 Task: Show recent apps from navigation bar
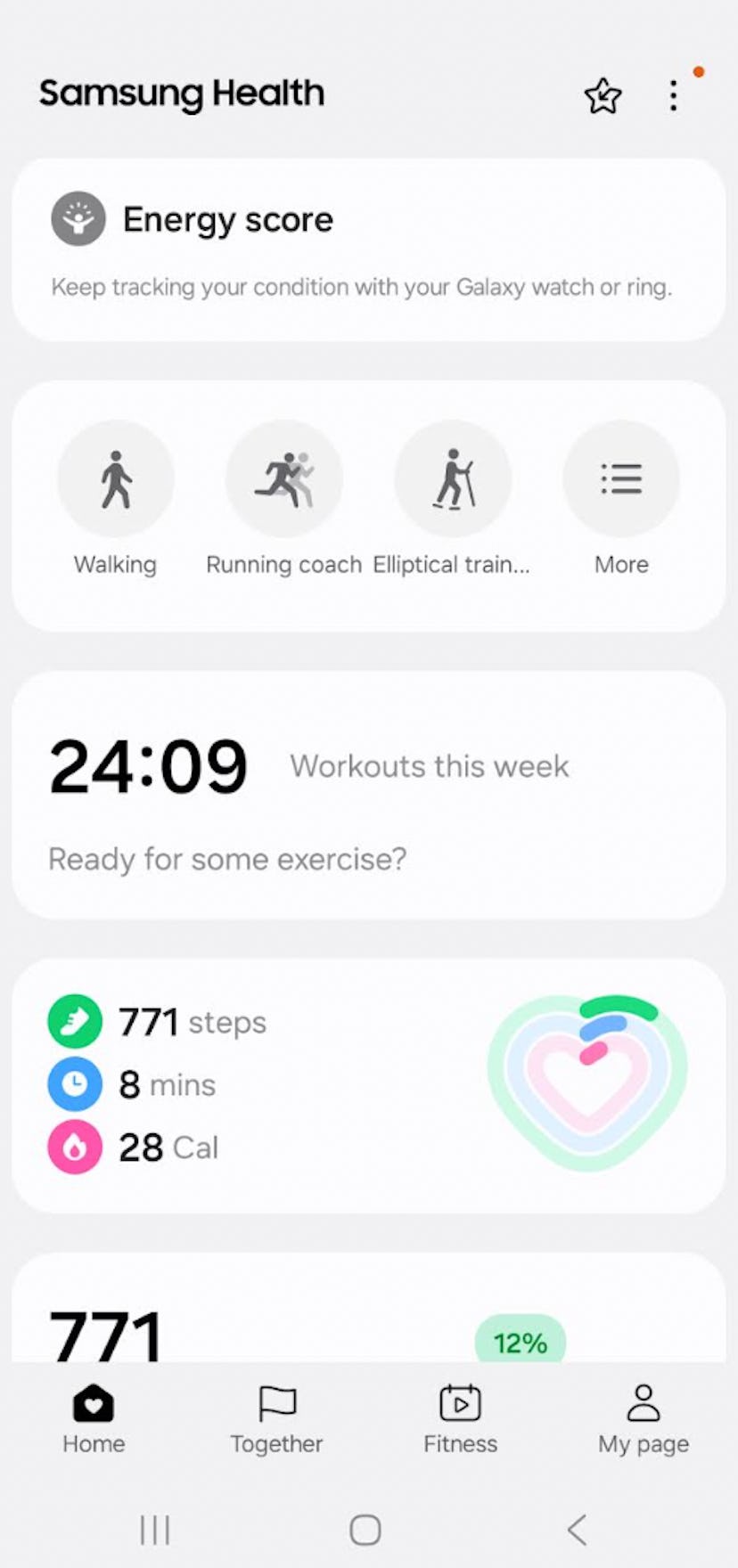click(155, 1530)
